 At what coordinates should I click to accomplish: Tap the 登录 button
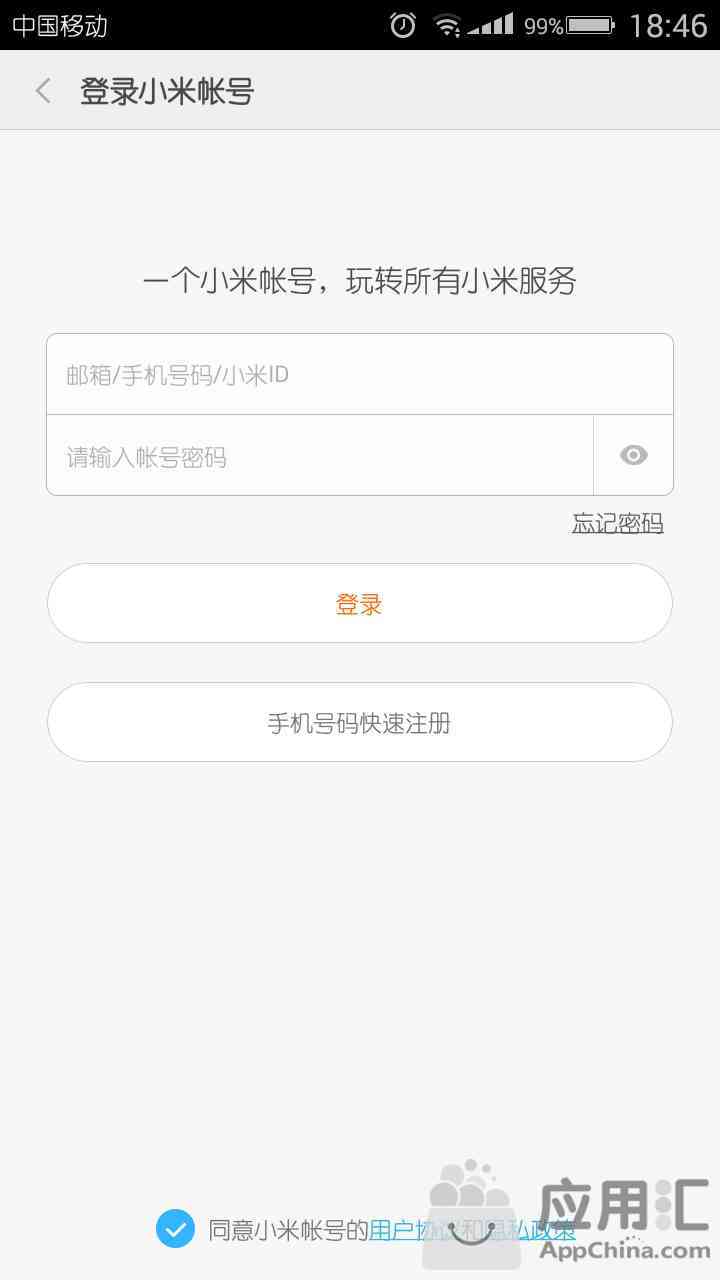360,603
